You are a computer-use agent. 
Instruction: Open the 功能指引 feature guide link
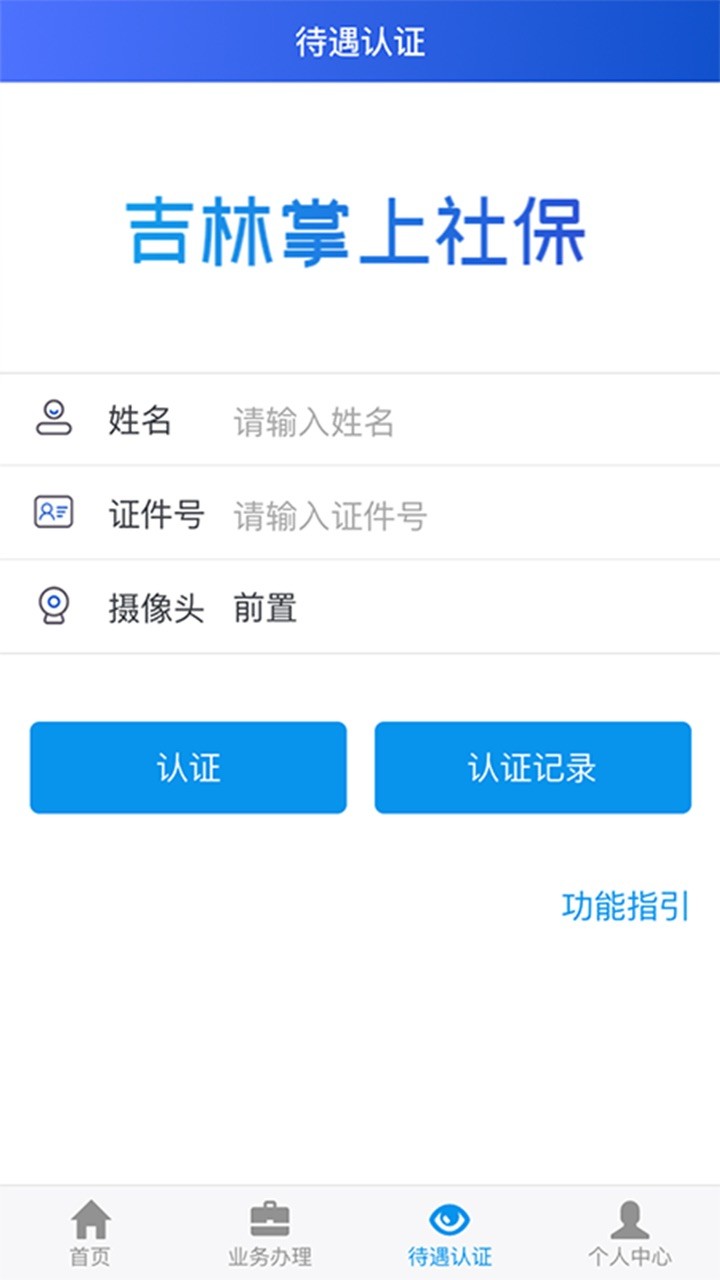625,906
